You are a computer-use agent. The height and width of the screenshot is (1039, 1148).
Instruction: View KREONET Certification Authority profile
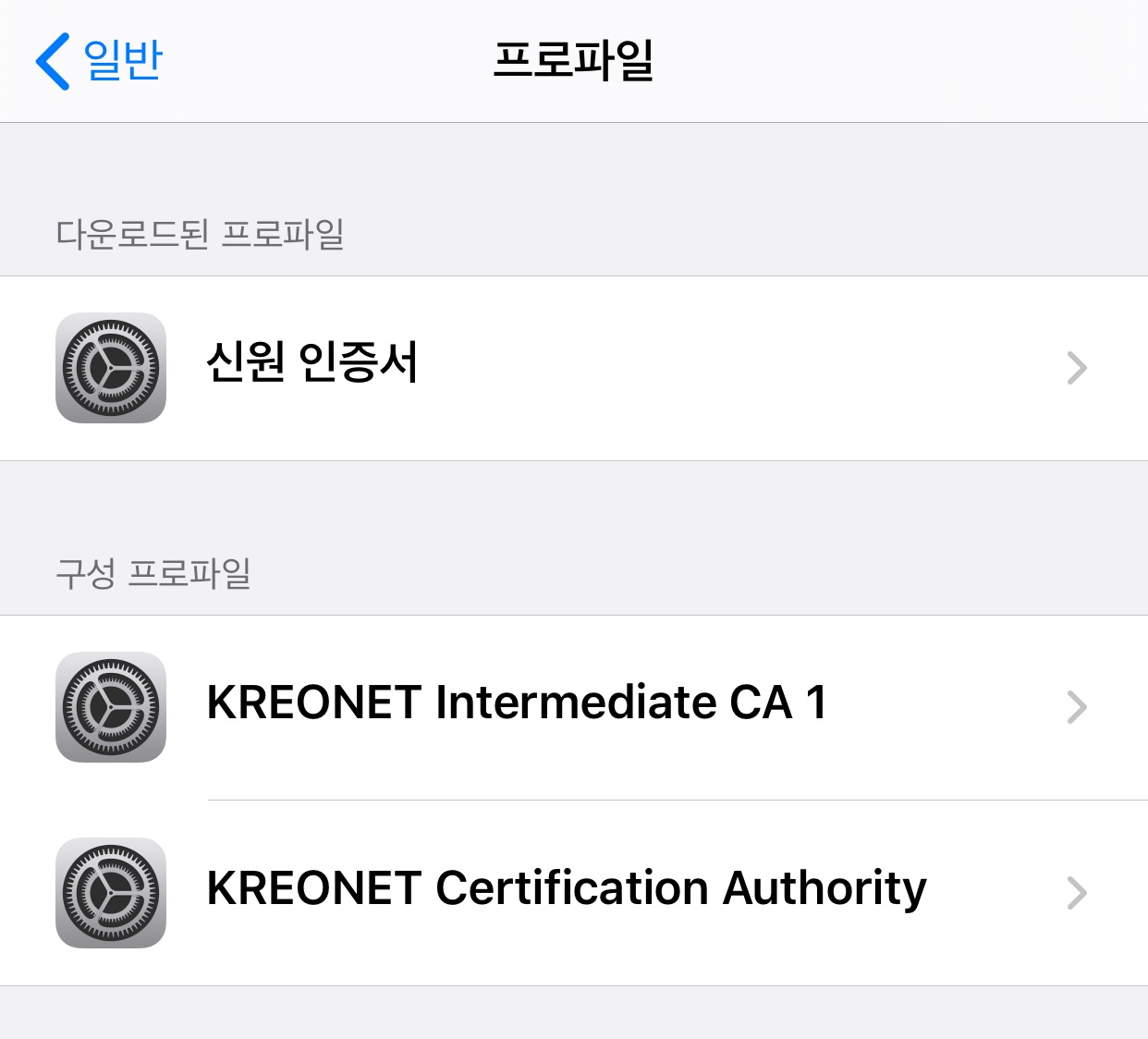click(x=573, y=891)
